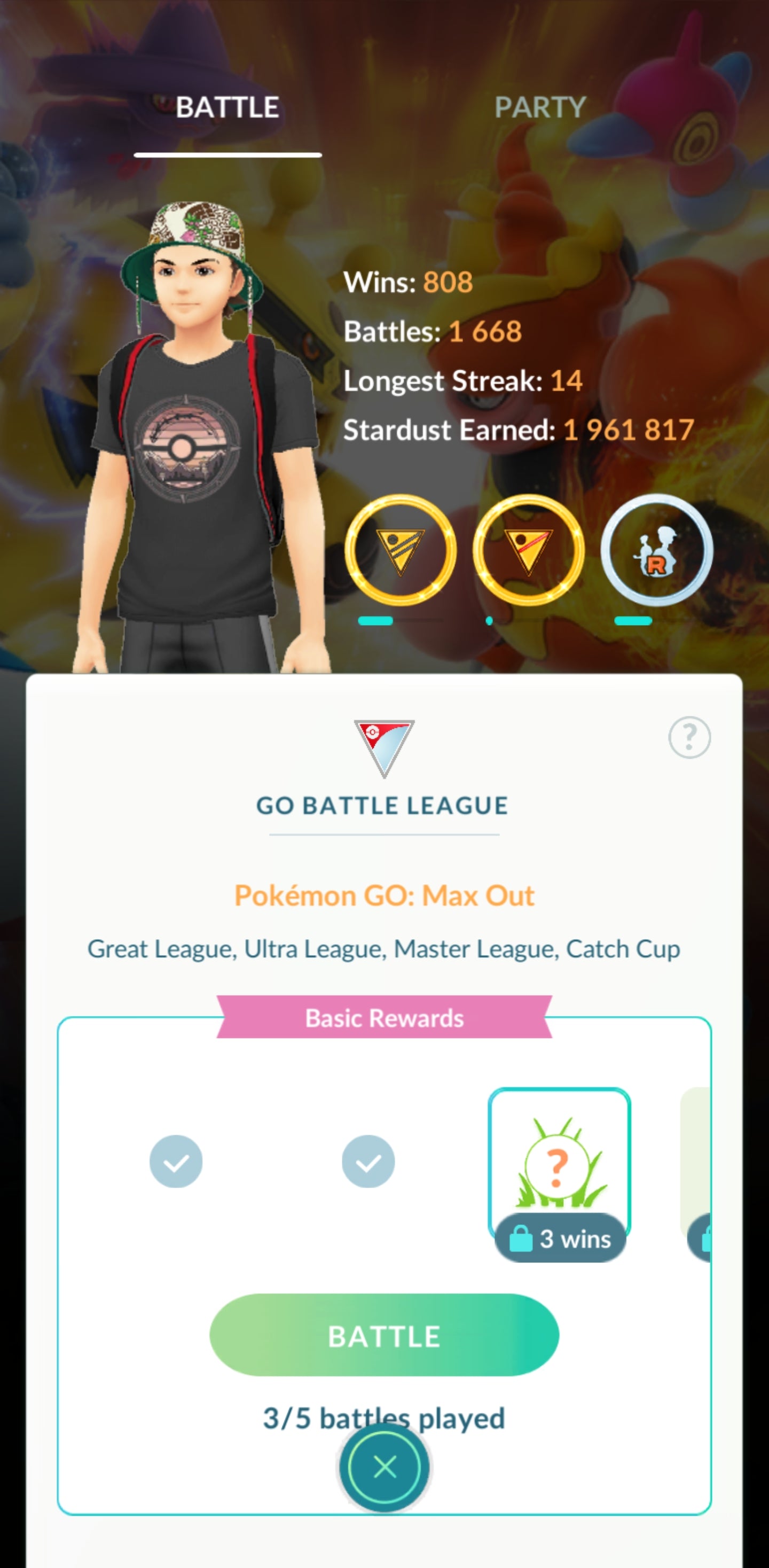Image resolution: width=769 pixels, height=1568 pixels.
Task: Open the Team GO Rocket medal
Action: 656,550
